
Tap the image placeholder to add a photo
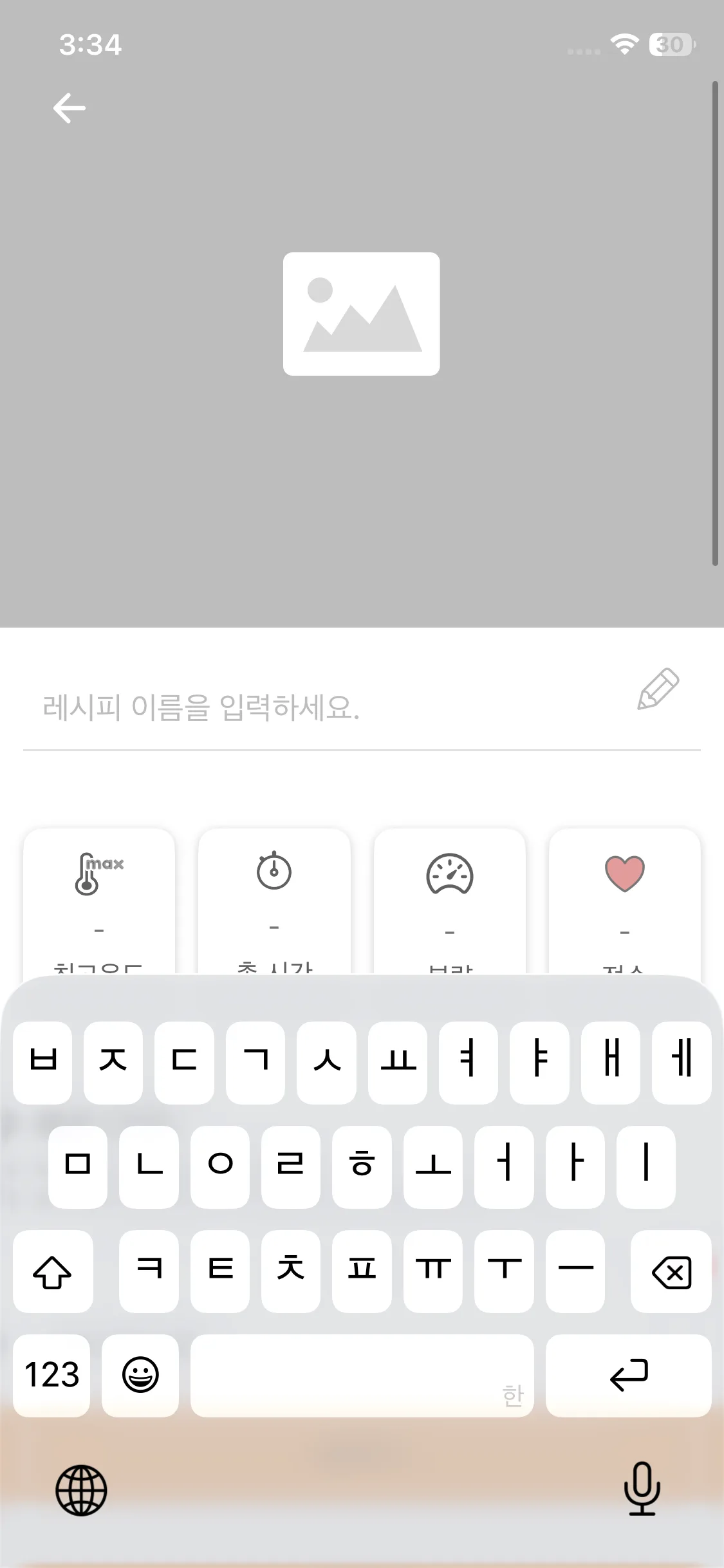[x=362, y=313]
